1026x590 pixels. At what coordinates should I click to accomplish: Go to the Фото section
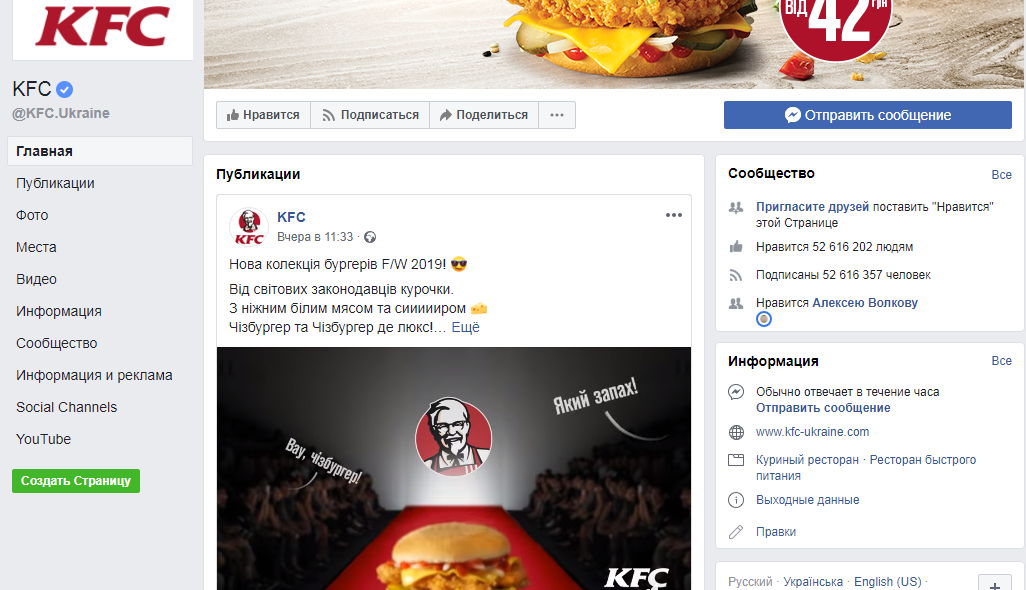coord(32,215)
